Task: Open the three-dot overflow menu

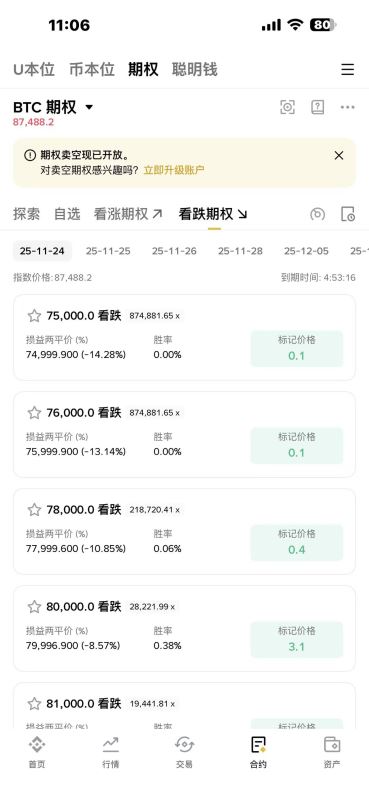Action: tap(348, 107)
